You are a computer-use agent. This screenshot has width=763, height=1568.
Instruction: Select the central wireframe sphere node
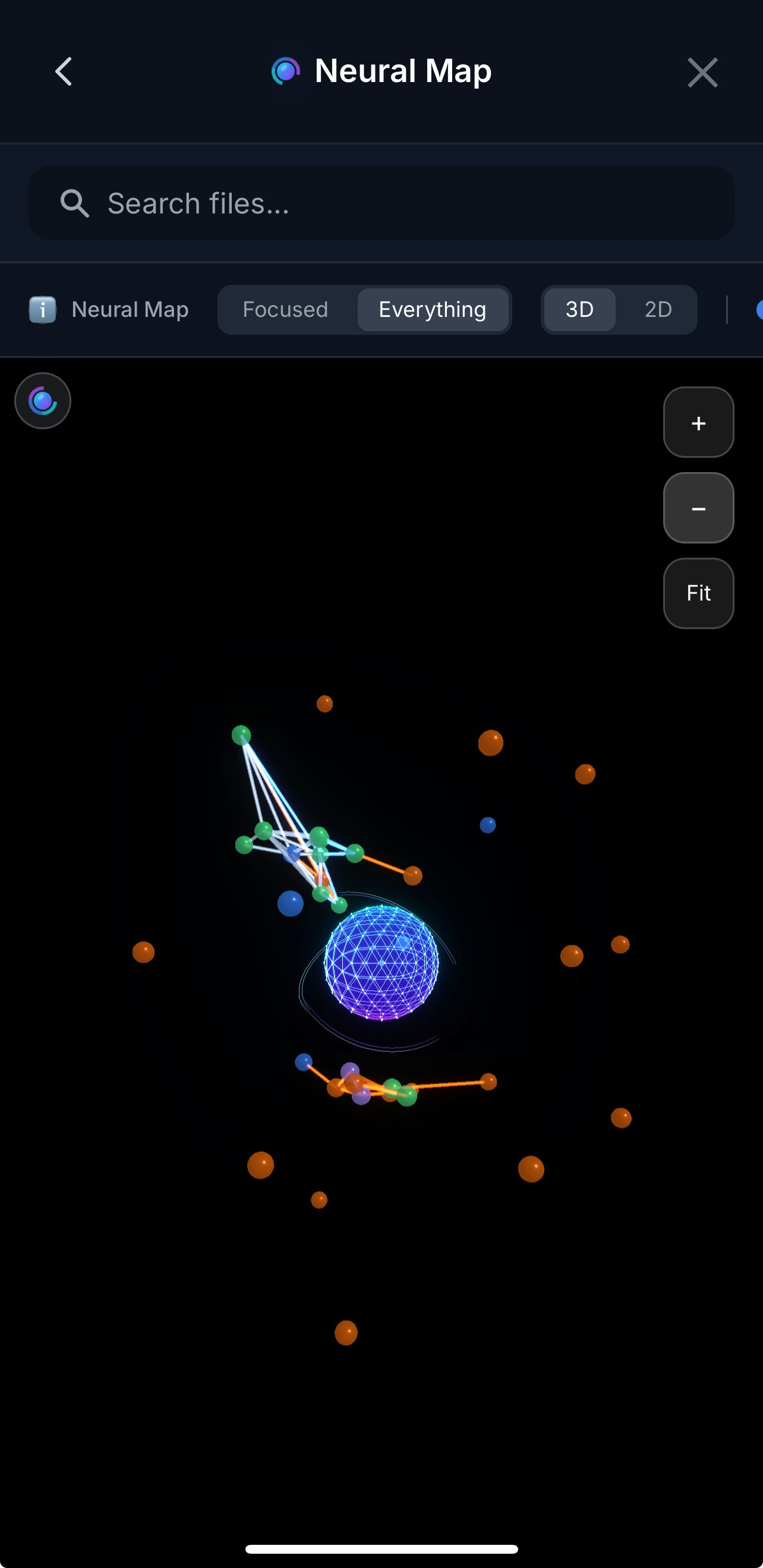381,962
